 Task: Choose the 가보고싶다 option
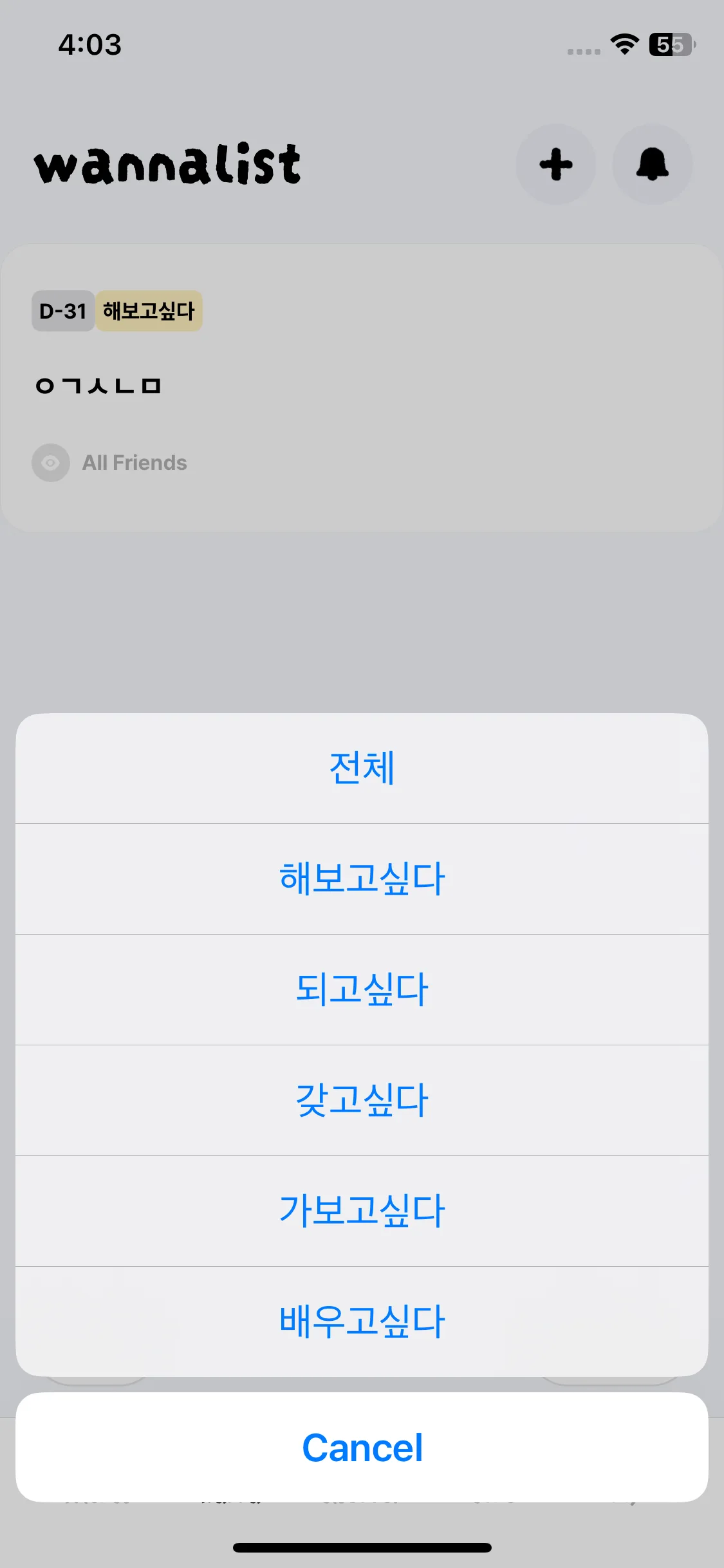362,1209
